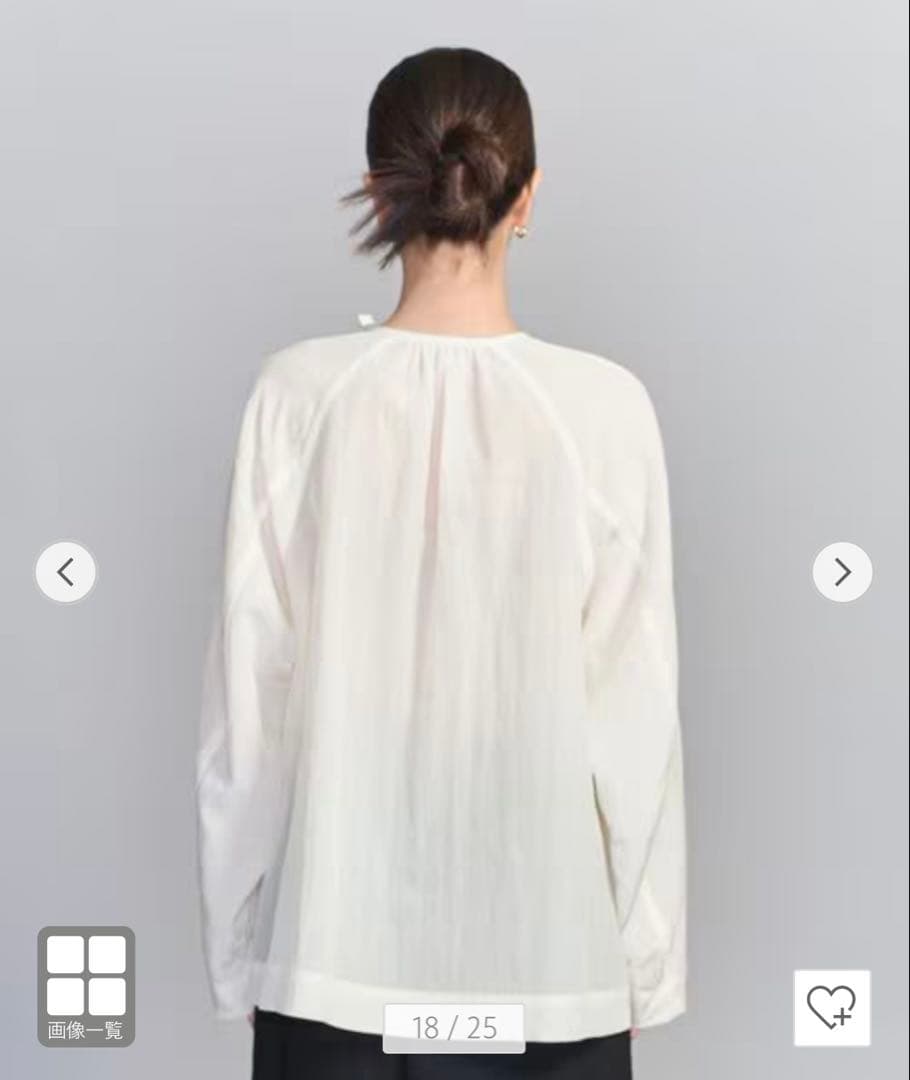
Task: Add this item to favorites
Action: point(832,1007)
